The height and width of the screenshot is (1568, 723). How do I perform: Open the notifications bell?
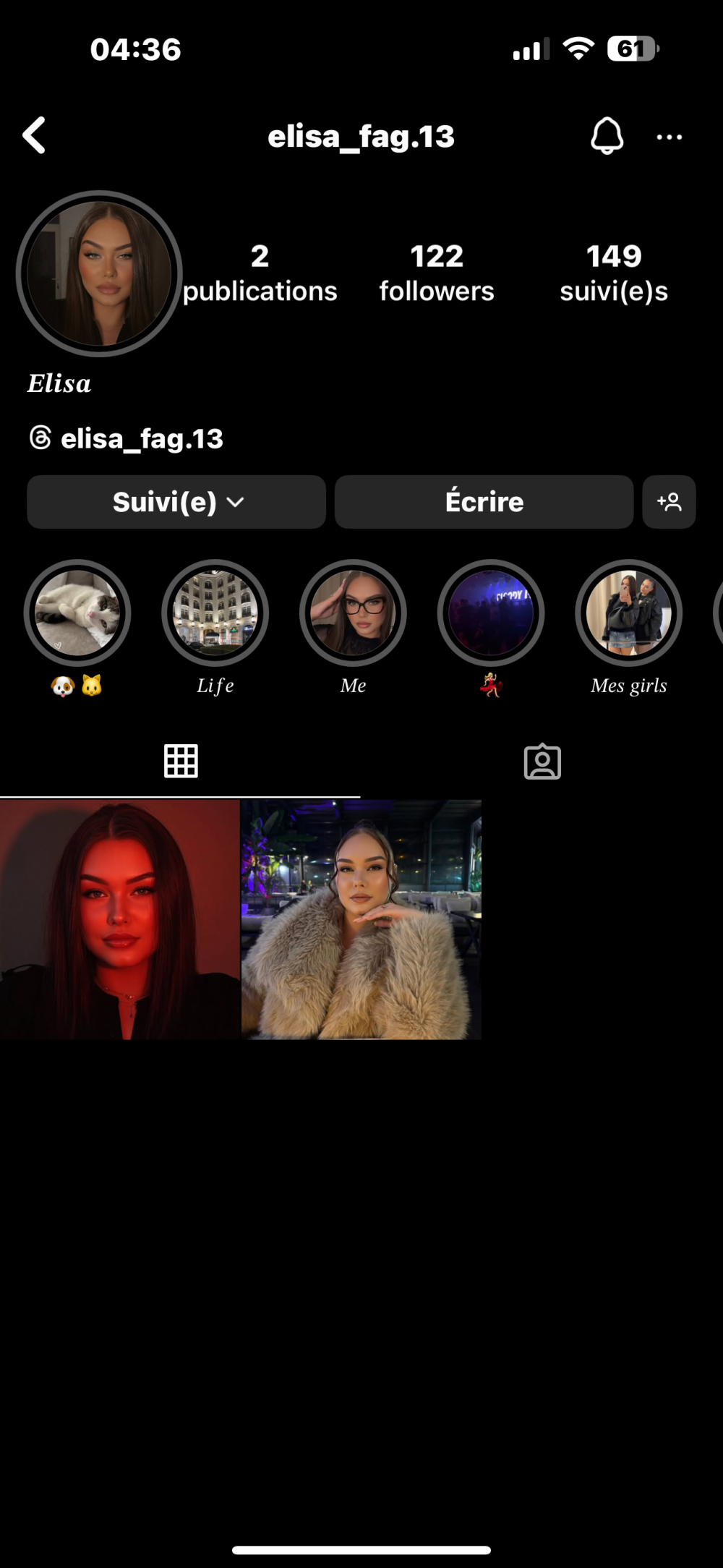[x=607, y=135]
